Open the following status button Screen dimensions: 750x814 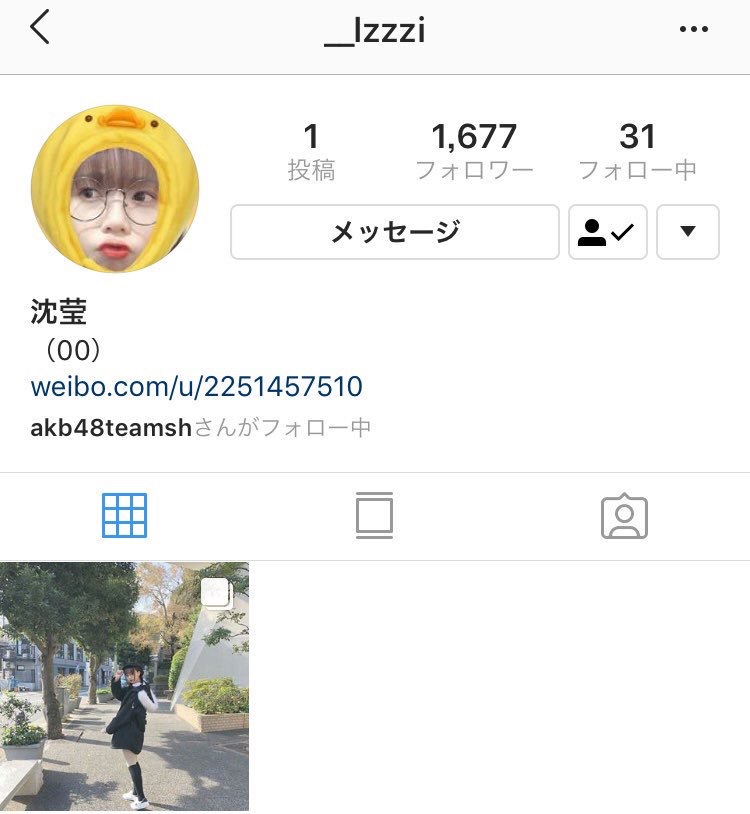click(608, 232)
